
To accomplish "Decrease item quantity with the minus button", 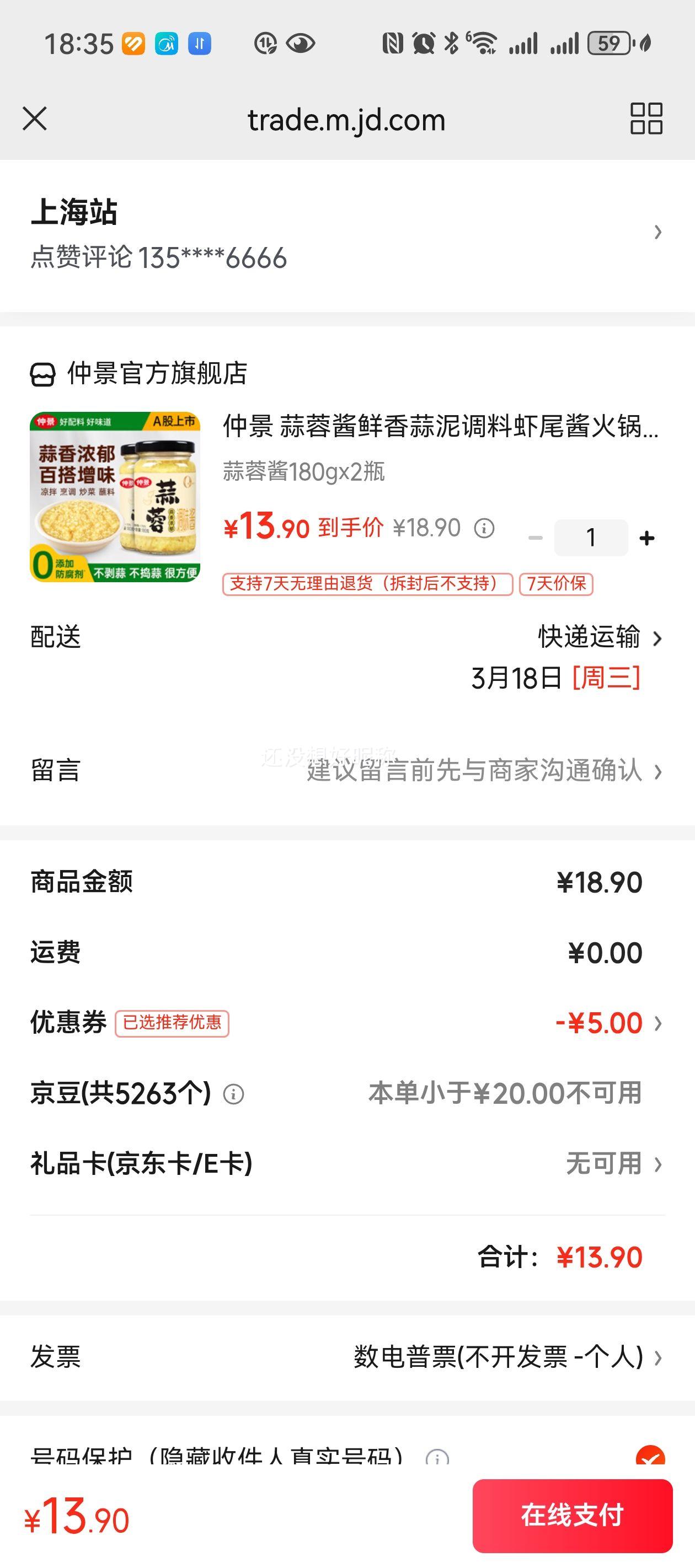I will pyautogui.click(x=536, y=537).
